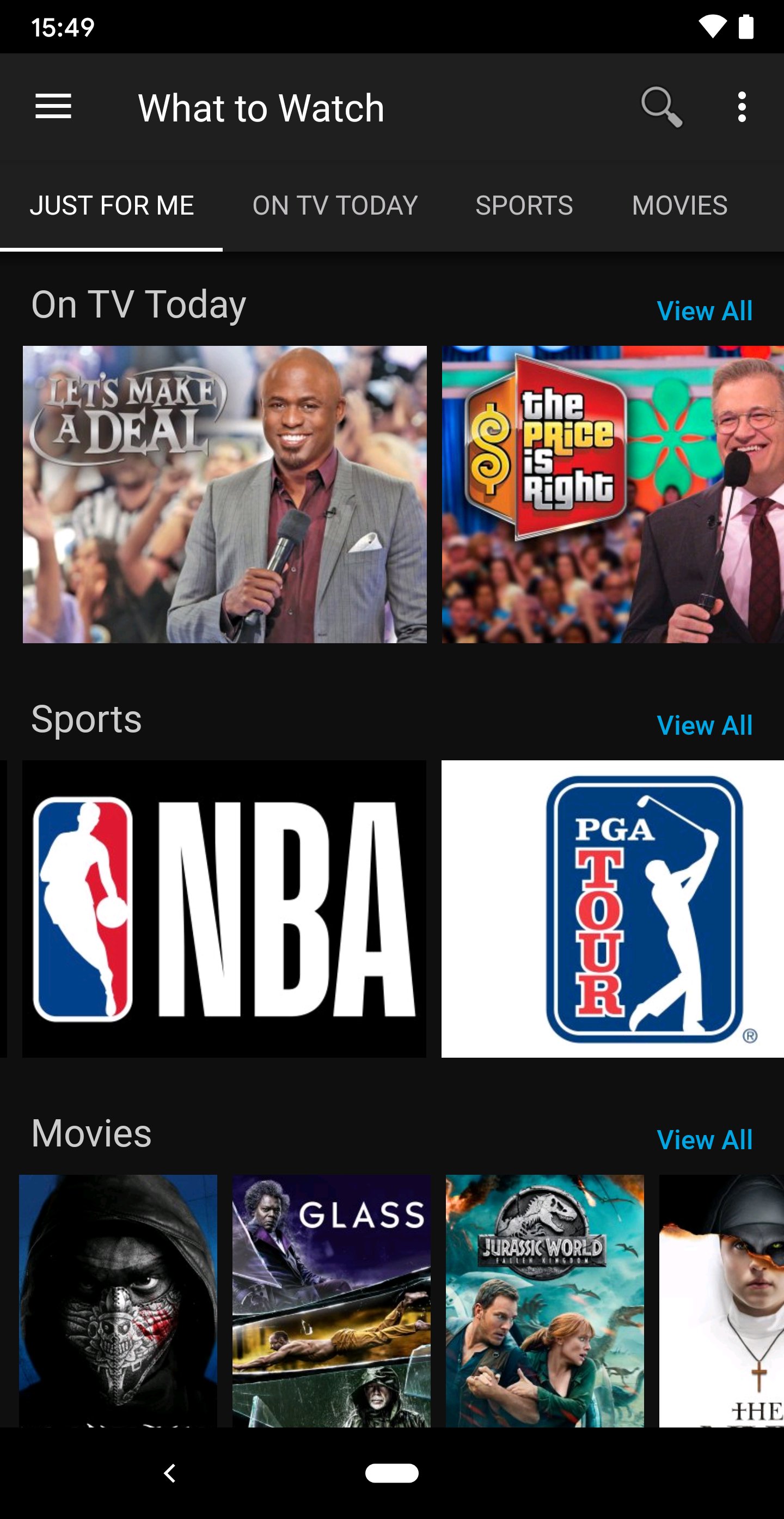Switch to the ON TV TODAY tab
The height and width of the screenshot is (1519, 784).
tap(334, 205)
